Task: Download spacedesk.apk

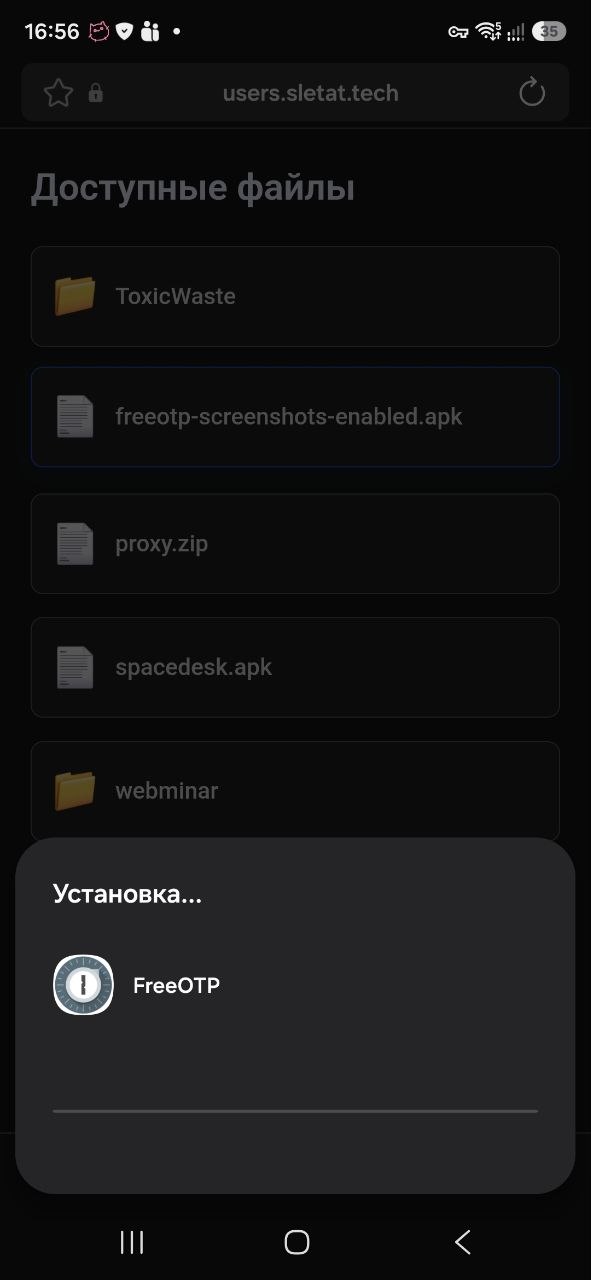Action: (295, 667)
